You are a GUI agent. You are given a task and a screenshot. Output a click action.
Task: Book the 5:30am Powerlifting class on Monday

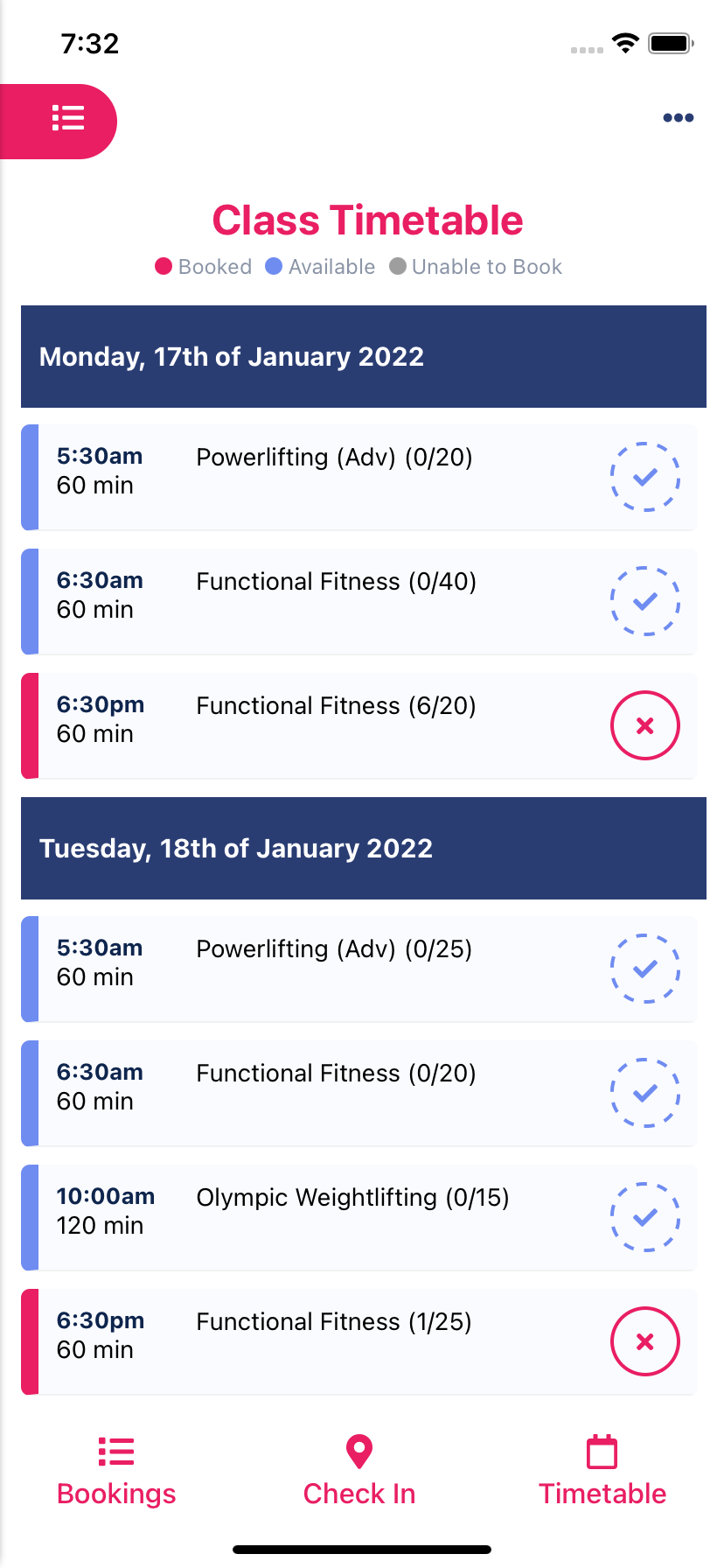[644, 477]
